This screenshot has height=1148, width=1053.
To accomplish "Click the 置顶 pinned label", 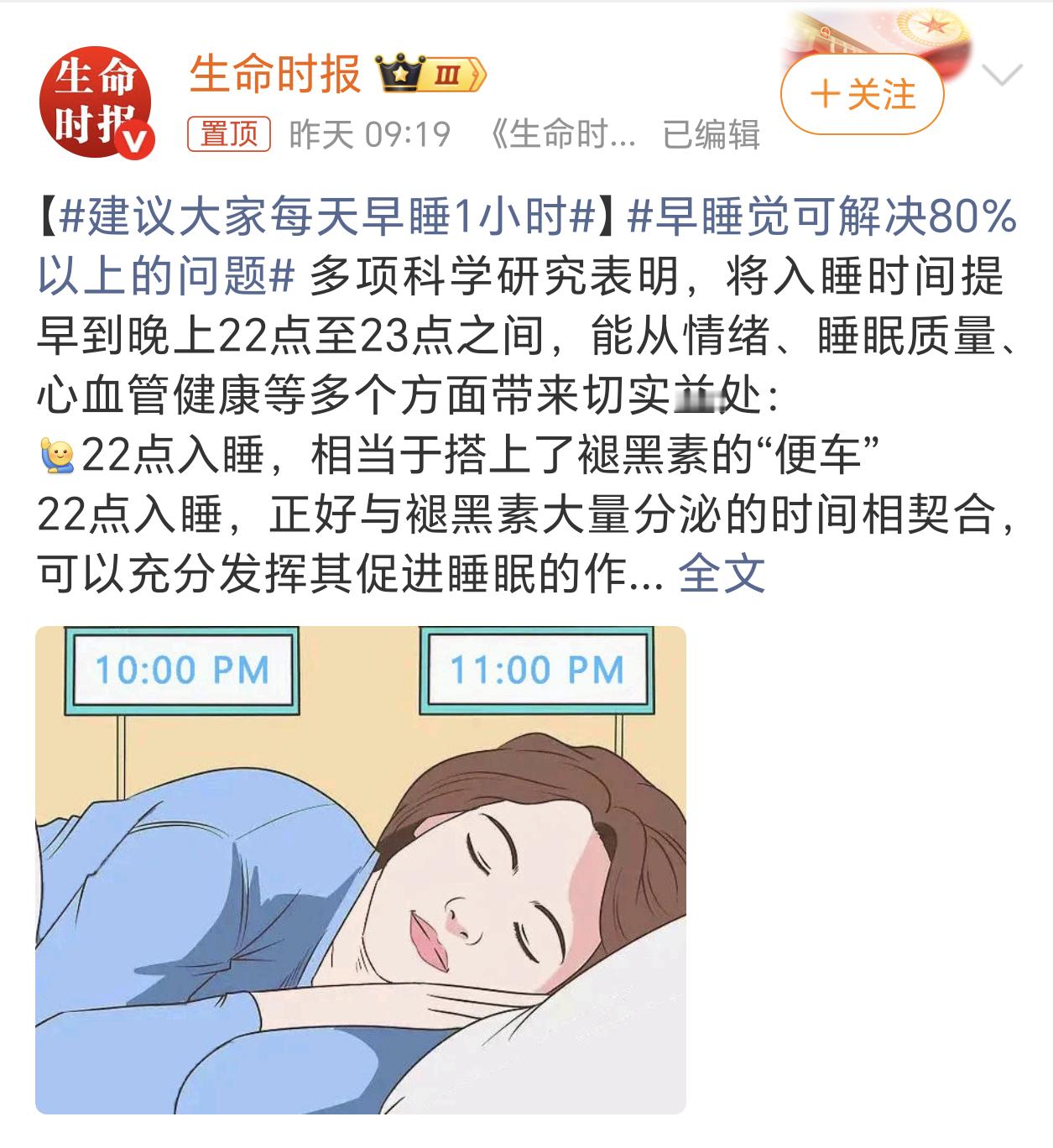I will 230,133.
